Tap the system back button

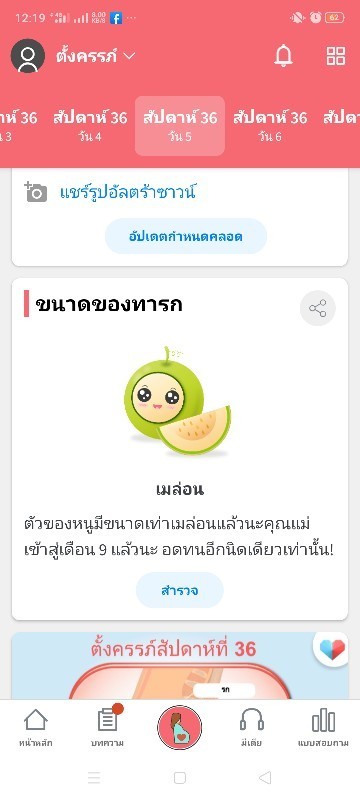[x=265, y=778]
